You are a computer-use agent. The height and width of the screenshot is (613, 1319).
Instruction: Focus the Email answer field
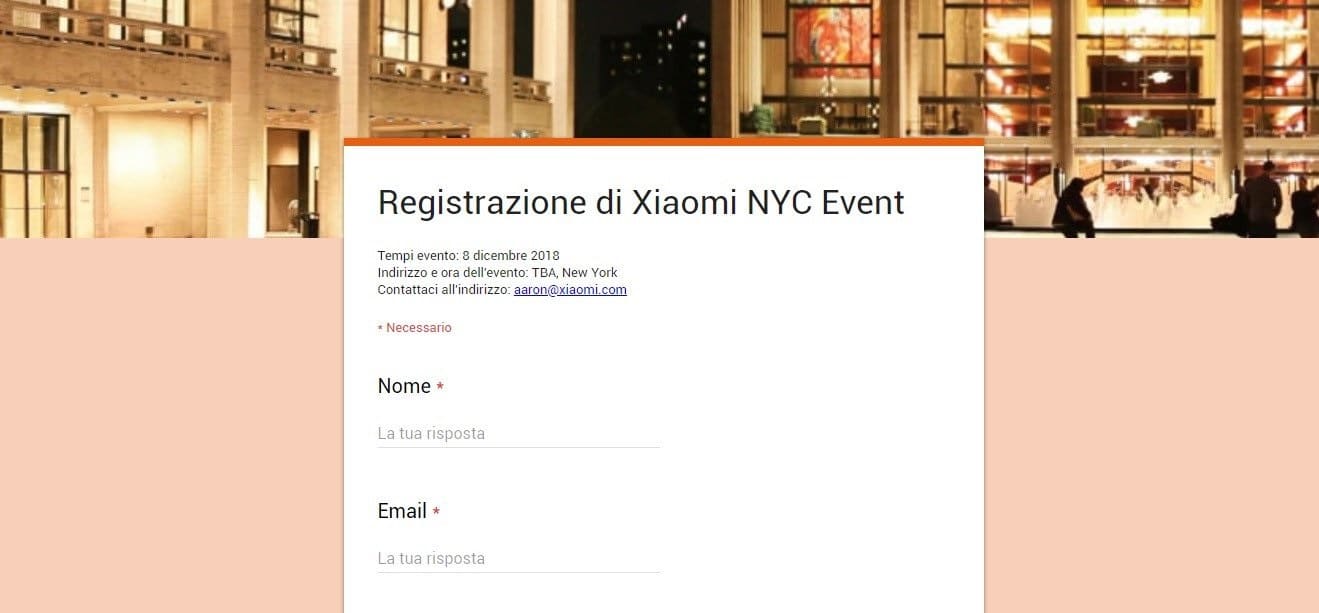518,559
